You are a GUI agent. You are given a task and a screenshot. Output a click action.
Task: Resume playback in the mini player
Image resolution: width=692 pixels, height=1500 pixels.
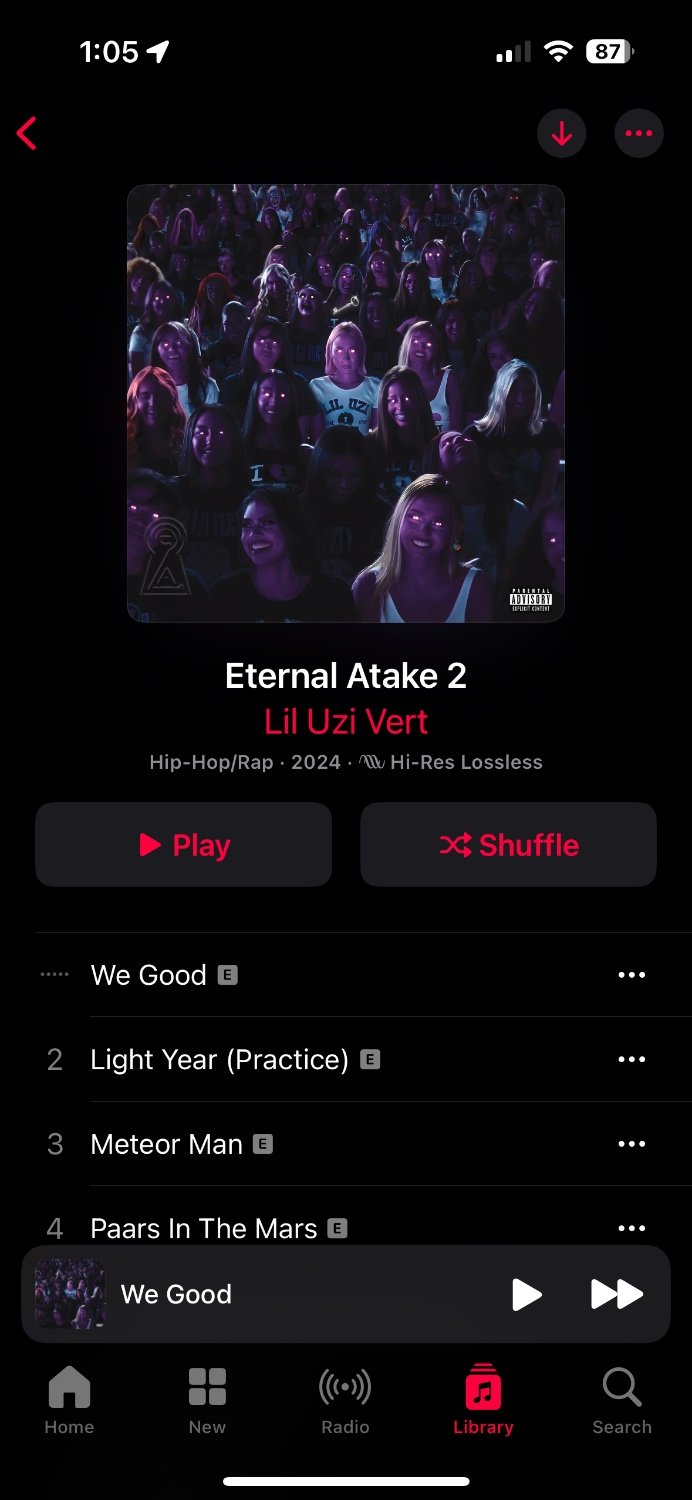click(526, 1294)
